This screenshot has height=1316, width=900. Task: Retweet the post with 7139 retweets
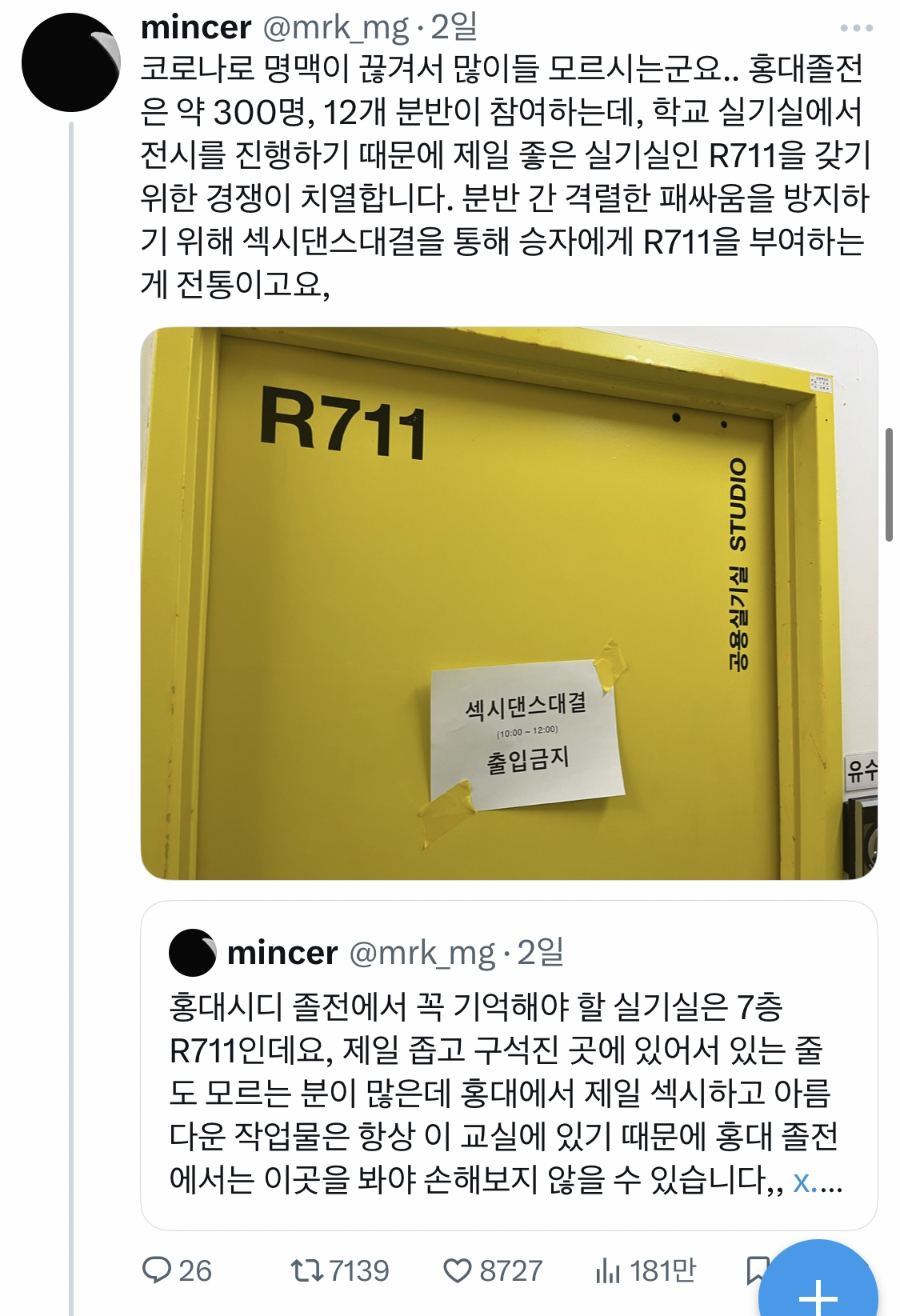pos(306,1270)
